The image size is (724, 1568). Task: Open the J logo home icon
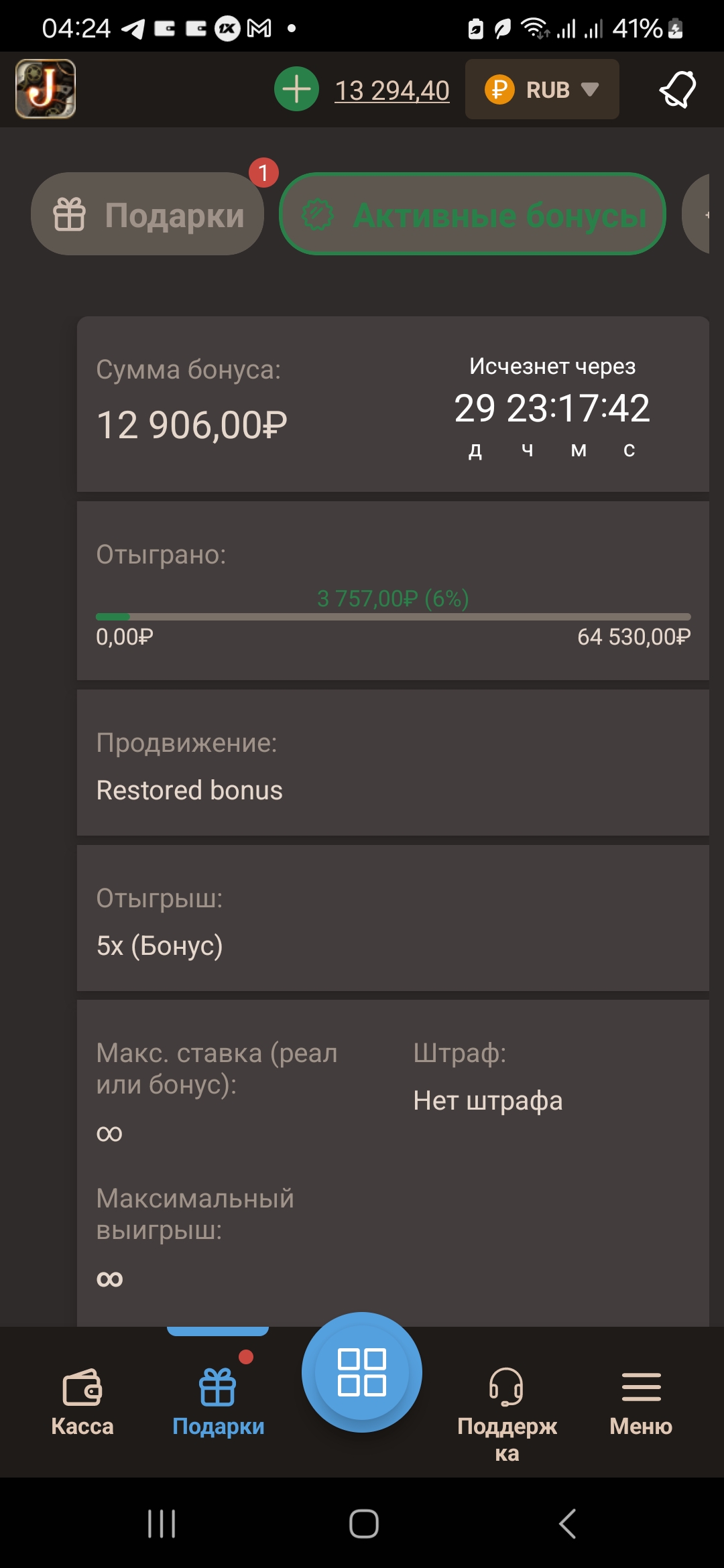pyautogui.click(x=46, y=89)
